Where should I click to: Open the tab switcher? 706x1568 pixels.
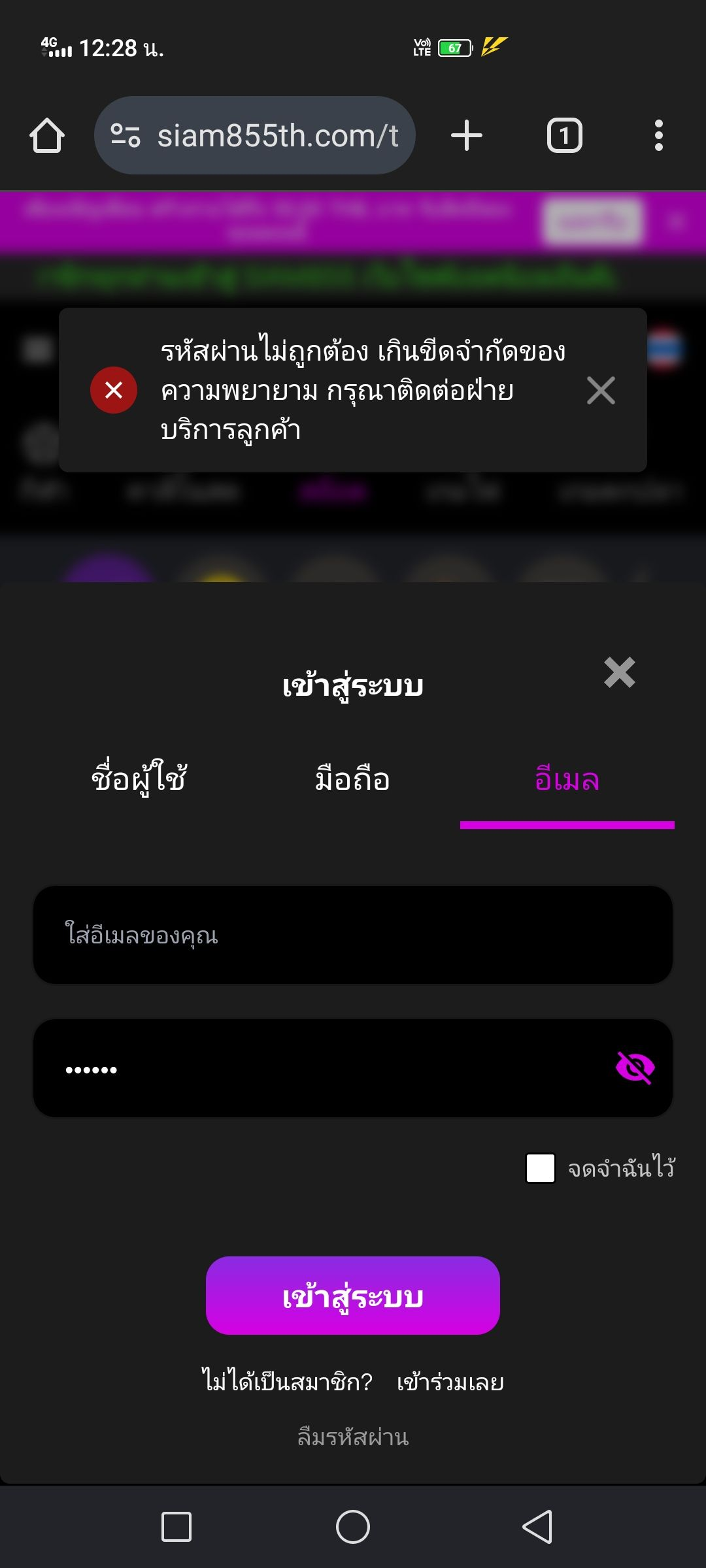click(564, 136)
